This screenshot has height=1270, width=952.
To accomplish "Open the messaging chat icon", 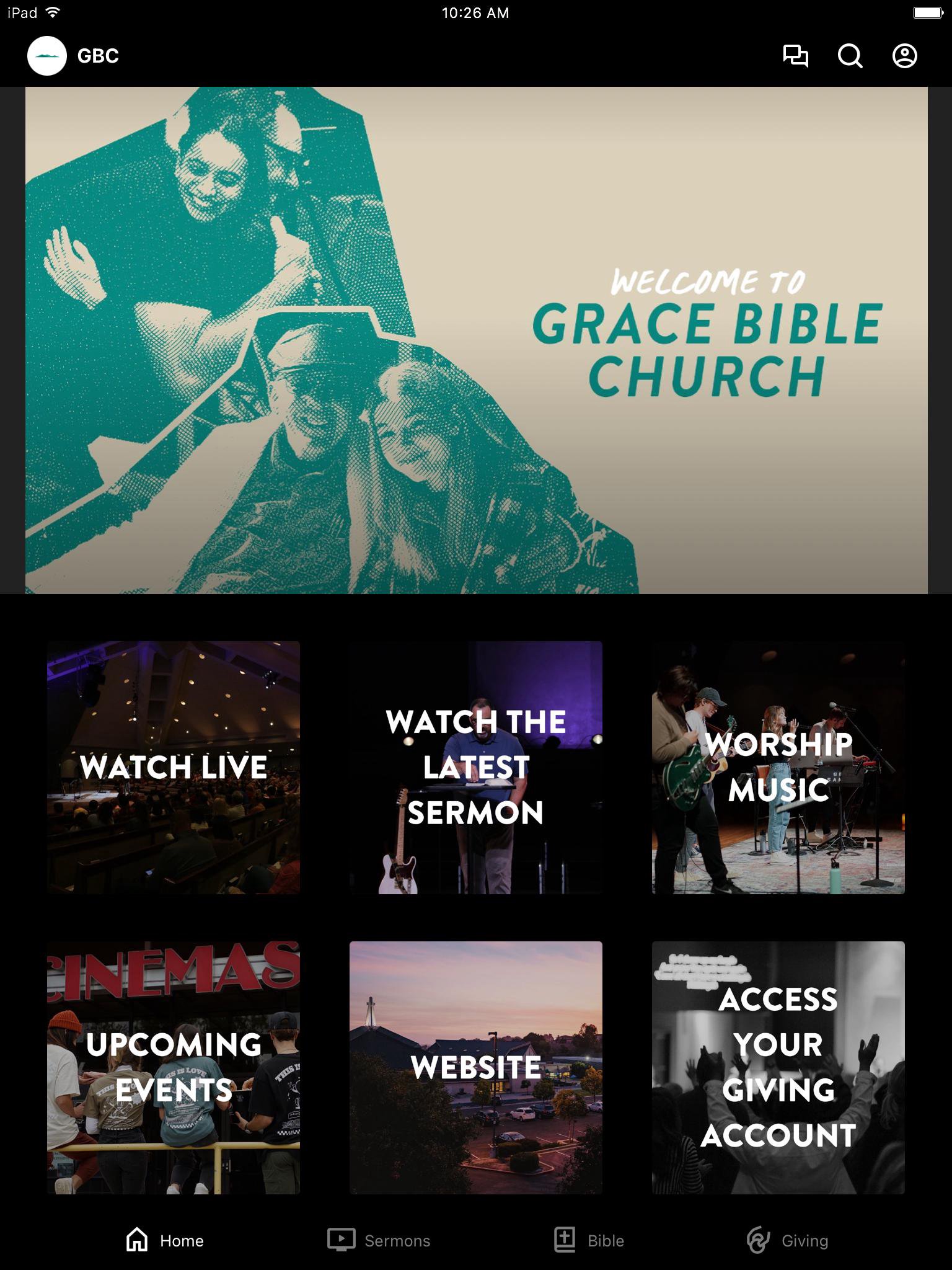I will (796, 56).
